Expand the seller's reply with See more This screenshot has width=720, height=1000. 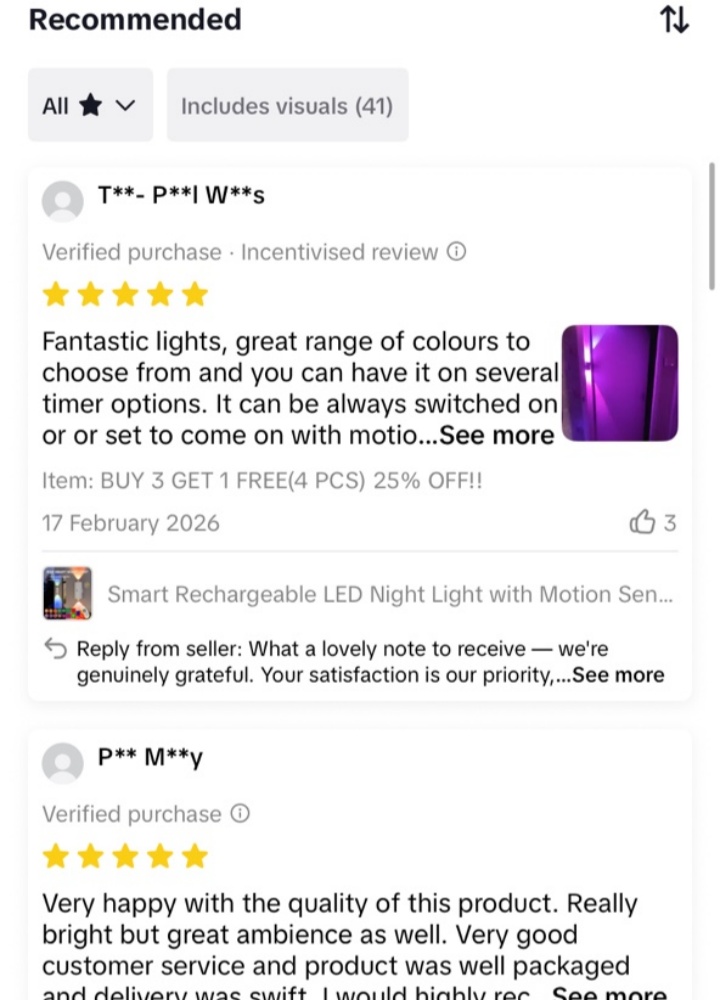click(x=619, y=675)
